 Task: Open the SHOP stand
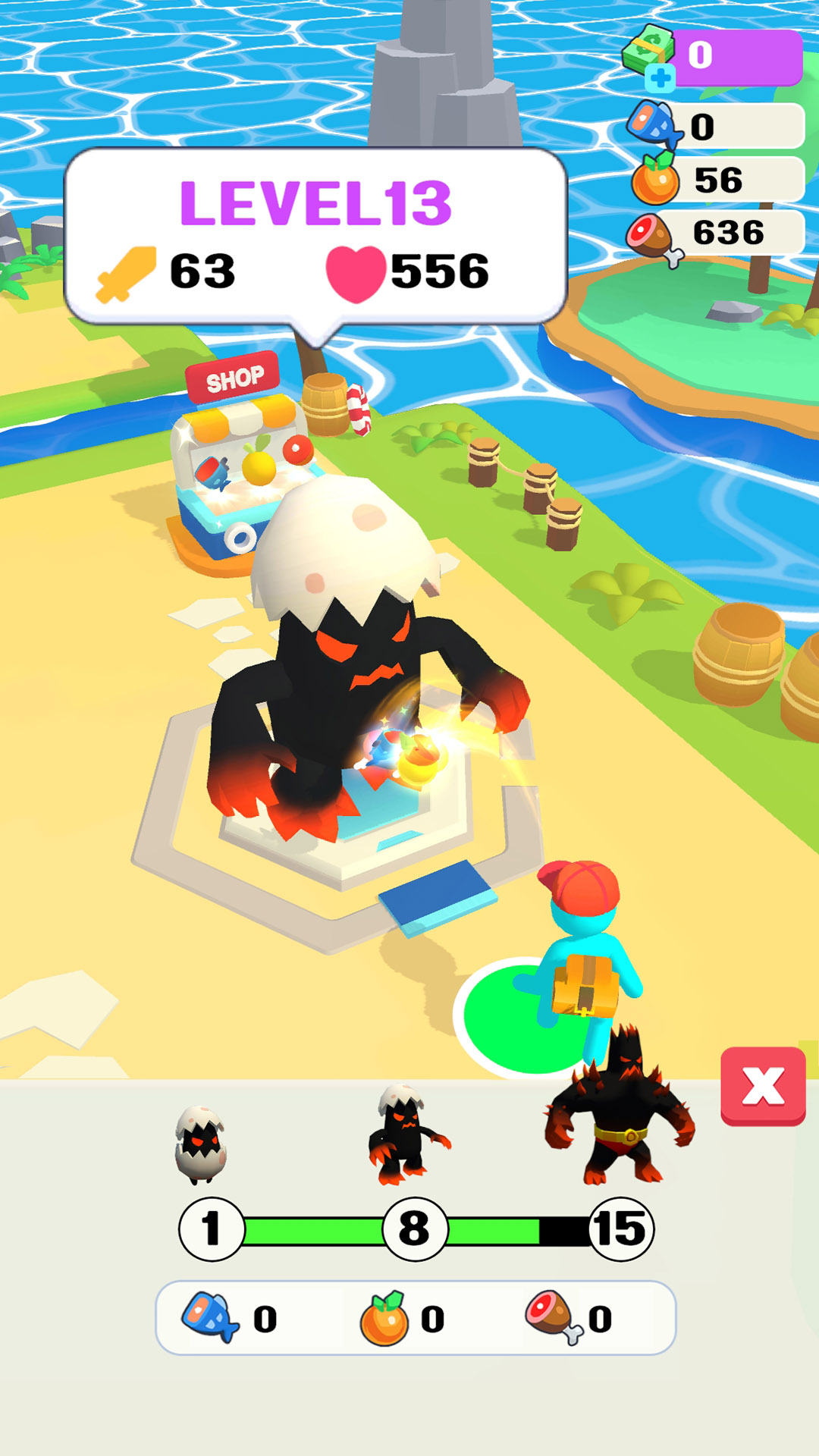tap(235, 375)
